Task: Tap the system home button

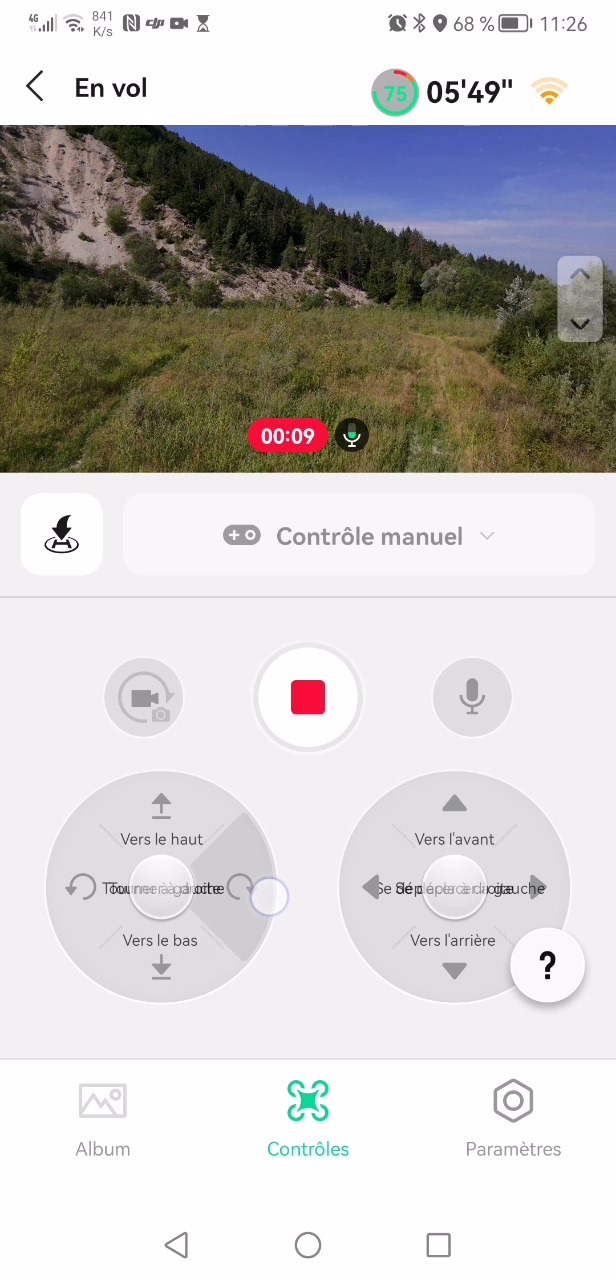Action: pos(308,1244)
